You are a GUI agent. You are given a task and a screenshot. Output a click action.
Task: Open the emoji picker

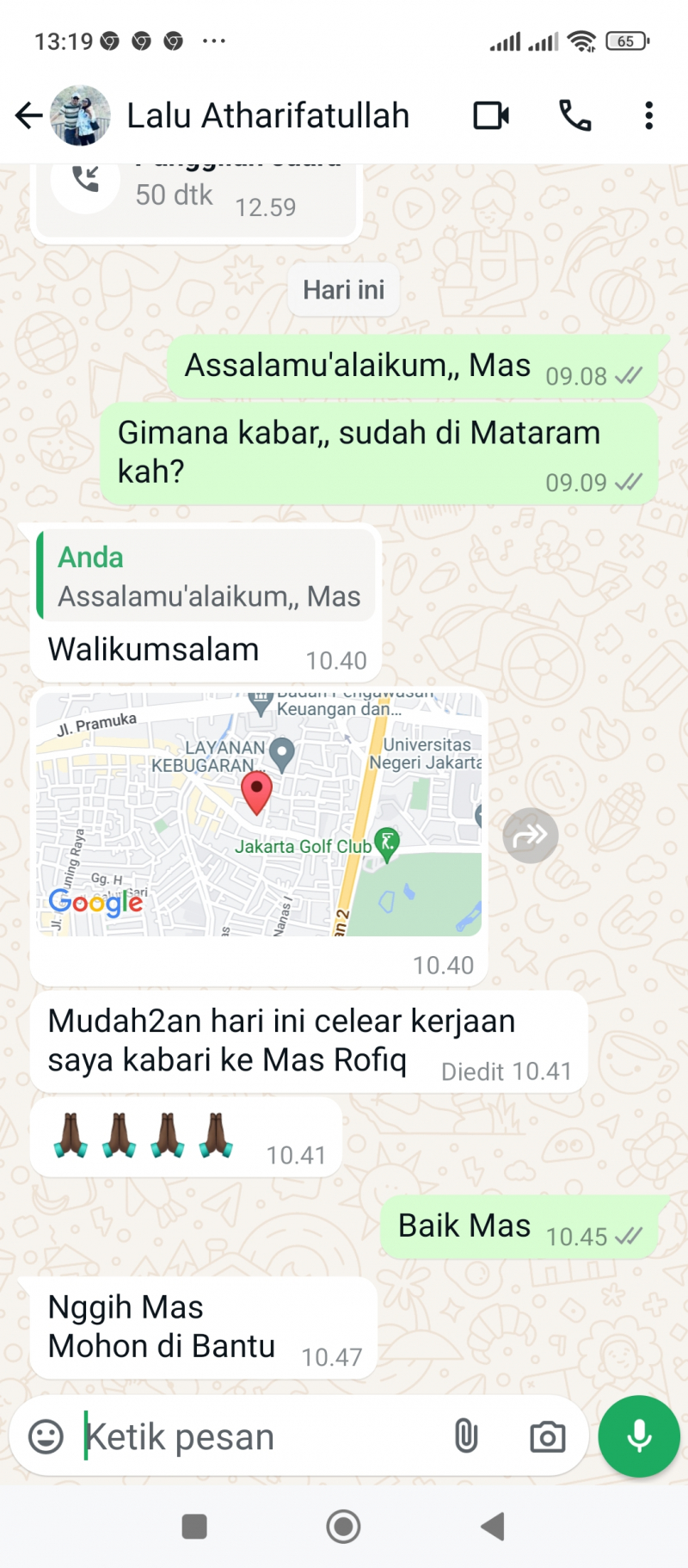tap(46, 1436)
